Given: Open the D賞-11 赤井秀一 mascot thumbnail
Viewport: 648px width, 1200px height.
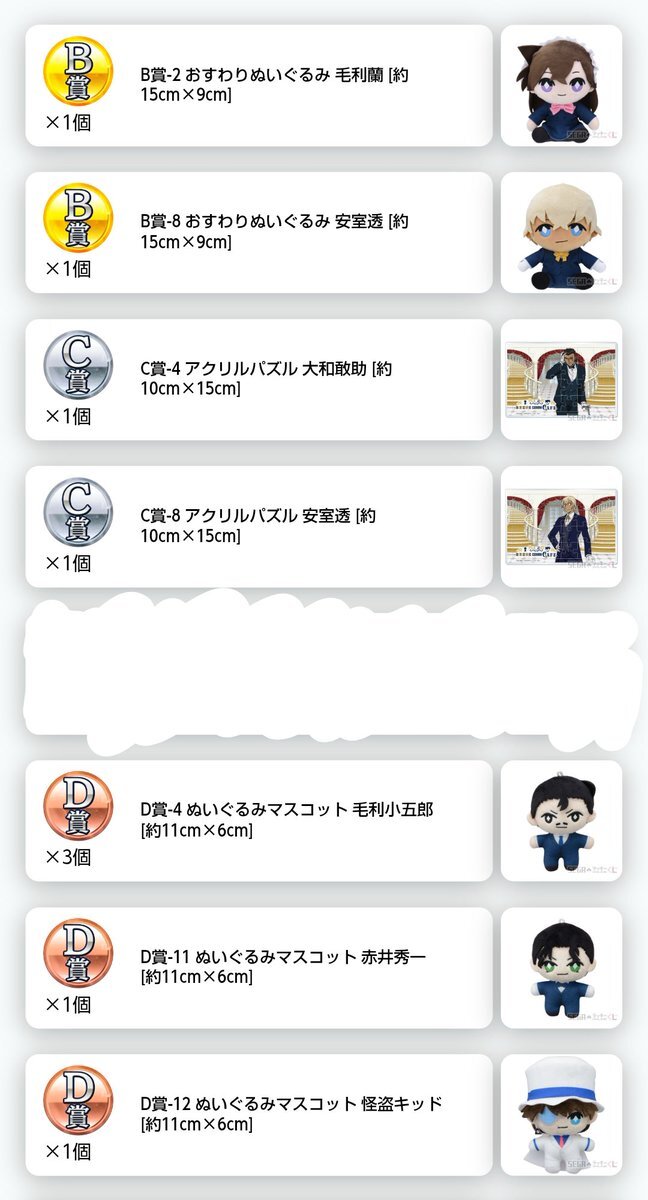Looking at the screenshot, I should point(561,968).
